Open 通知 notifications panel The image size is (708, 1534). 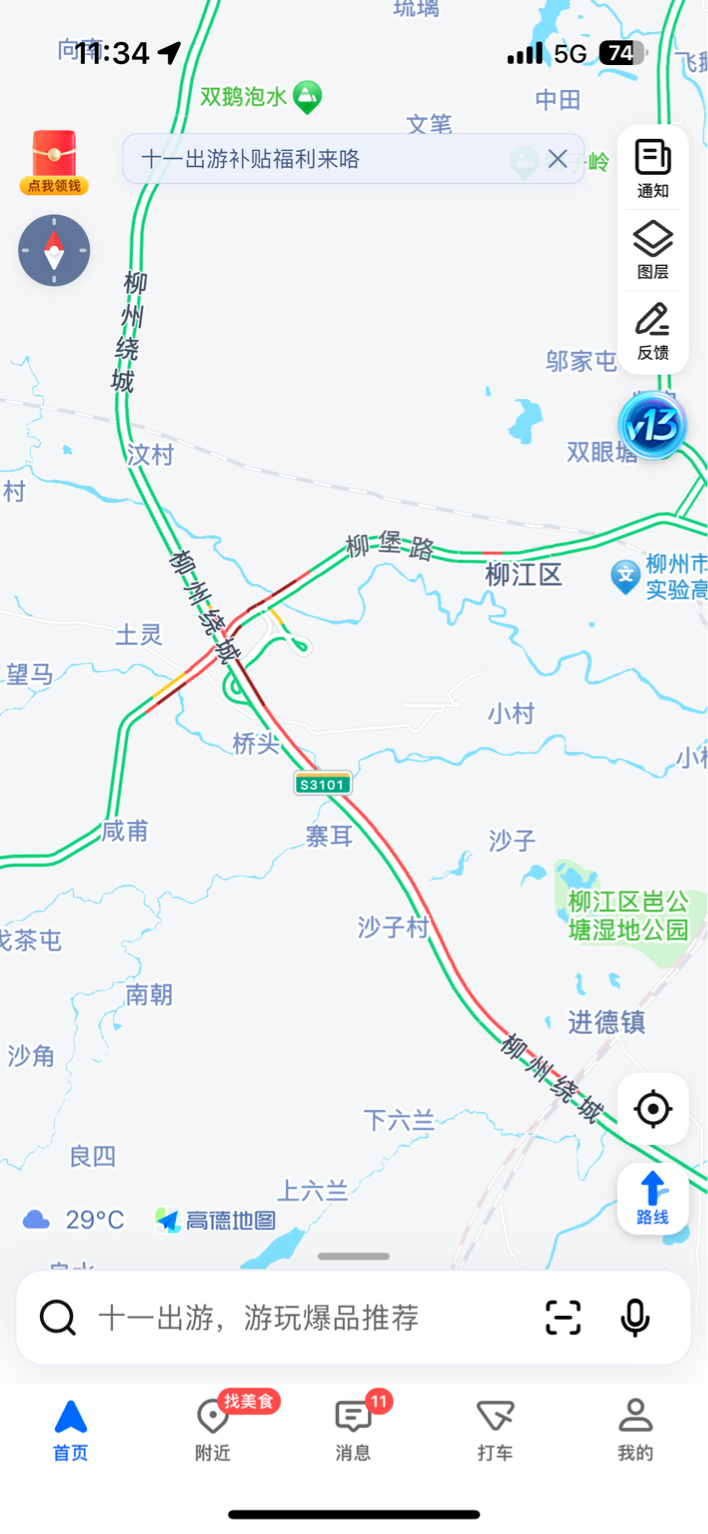pos(653,169)
